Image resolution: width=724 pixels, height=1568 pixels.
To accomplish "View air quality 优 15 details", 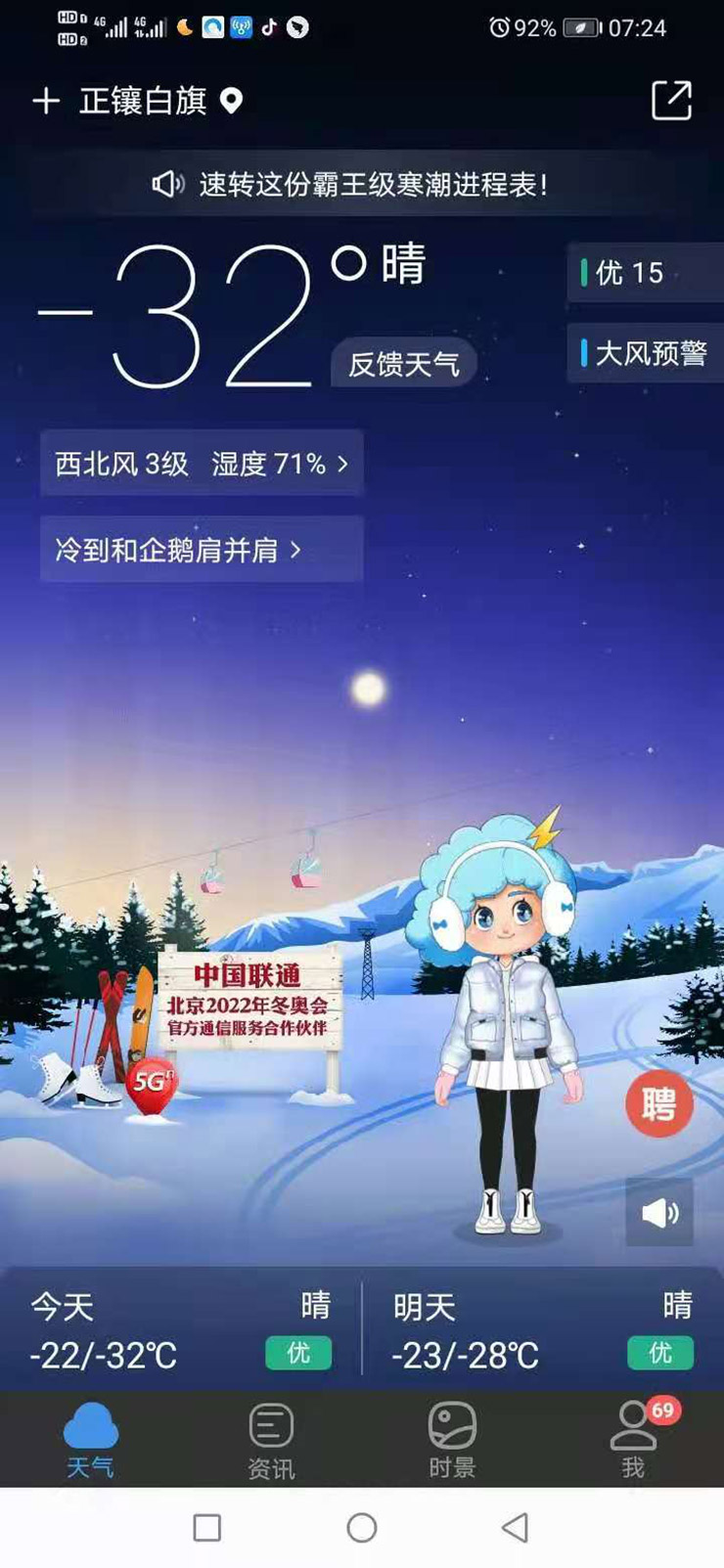I will coord(641,273).
